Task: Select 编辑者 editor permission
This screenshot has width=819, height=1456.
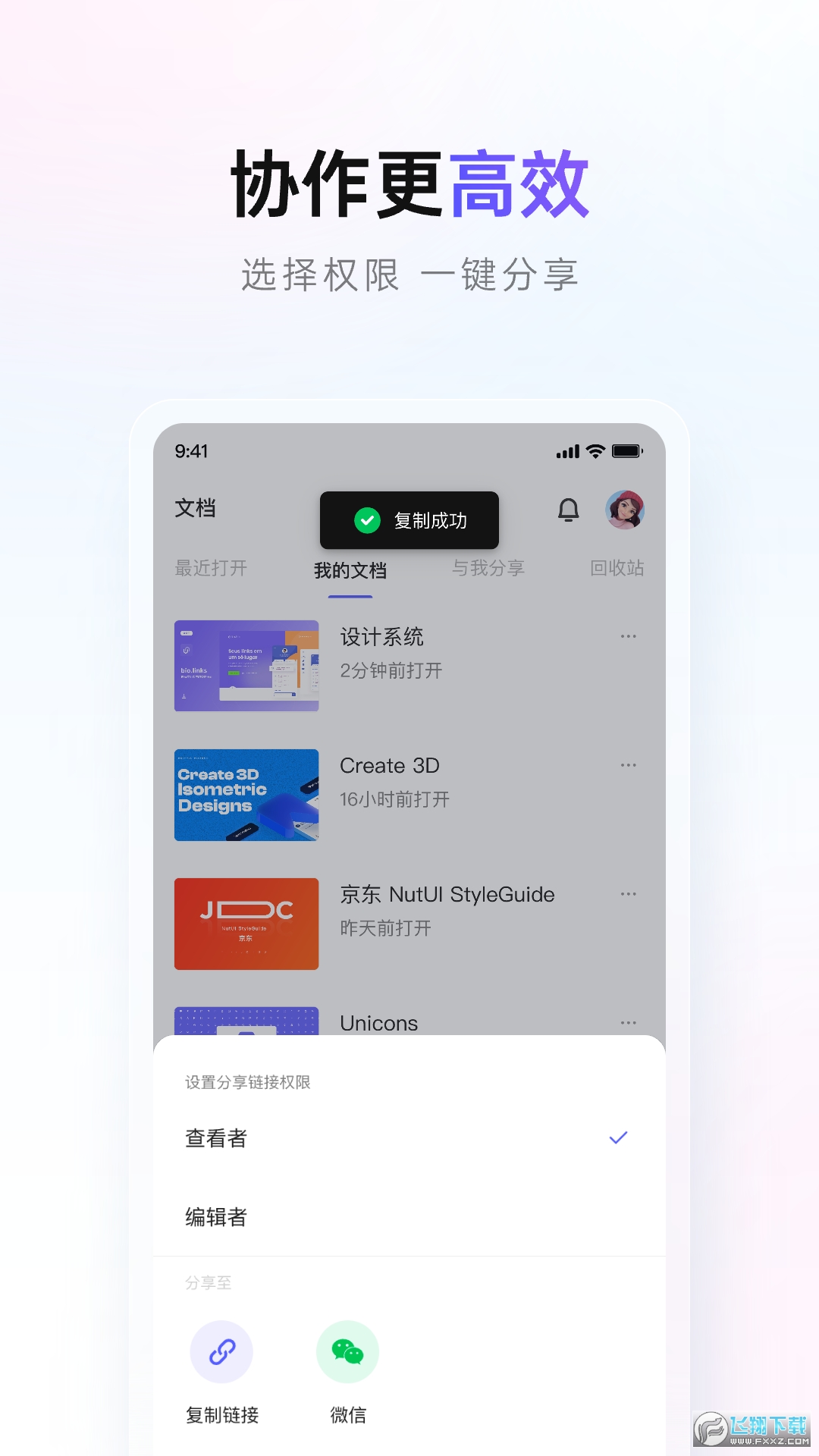Action: [216, 1217]
